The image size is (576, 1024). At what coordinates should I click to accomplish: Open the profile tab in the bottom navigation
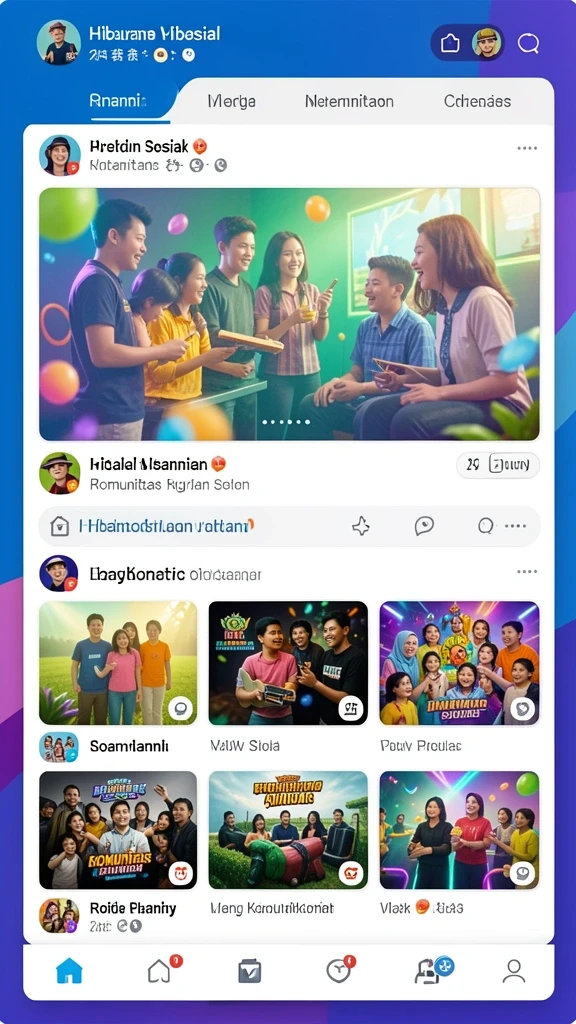pyautogui.click(x=514, y=972)
